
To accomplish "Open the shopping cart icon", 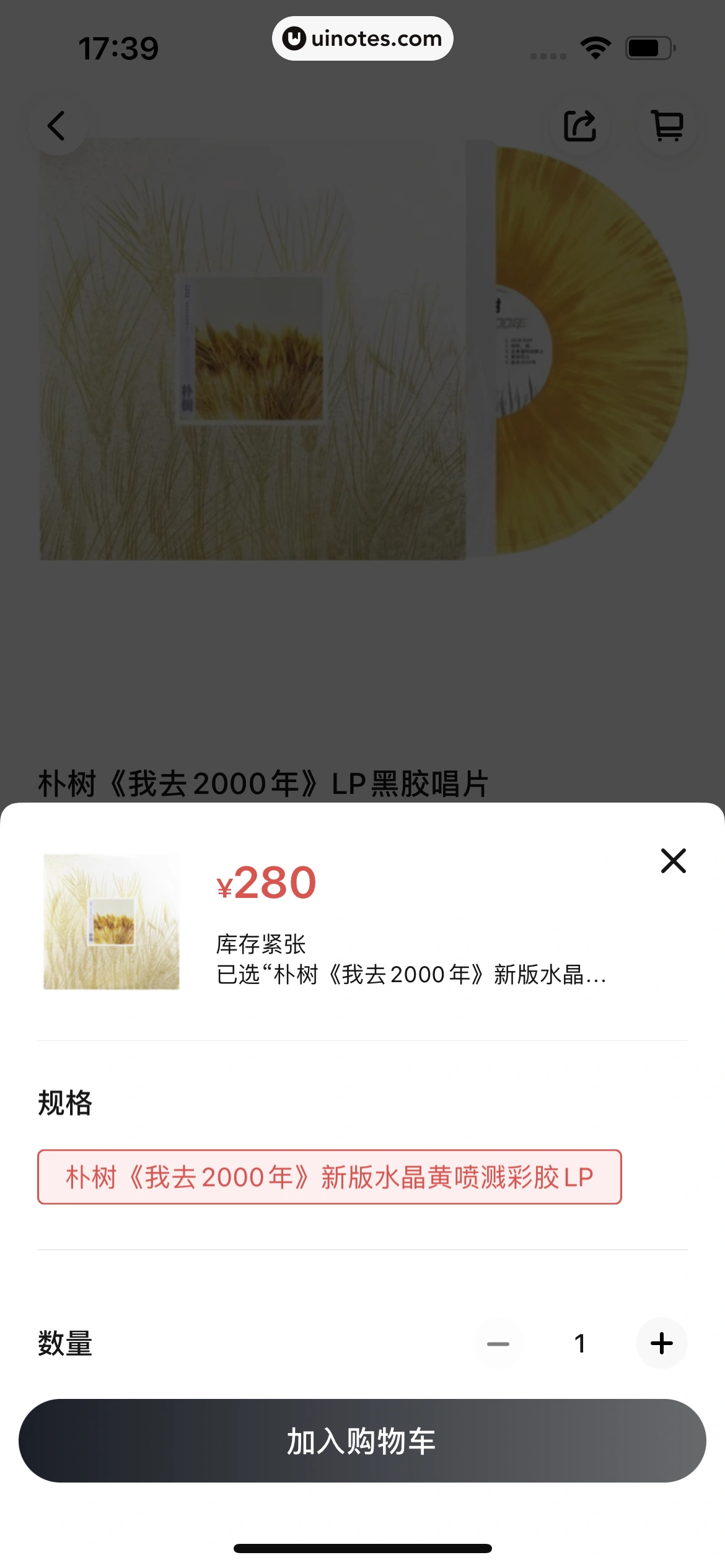I will click(667, 126).
